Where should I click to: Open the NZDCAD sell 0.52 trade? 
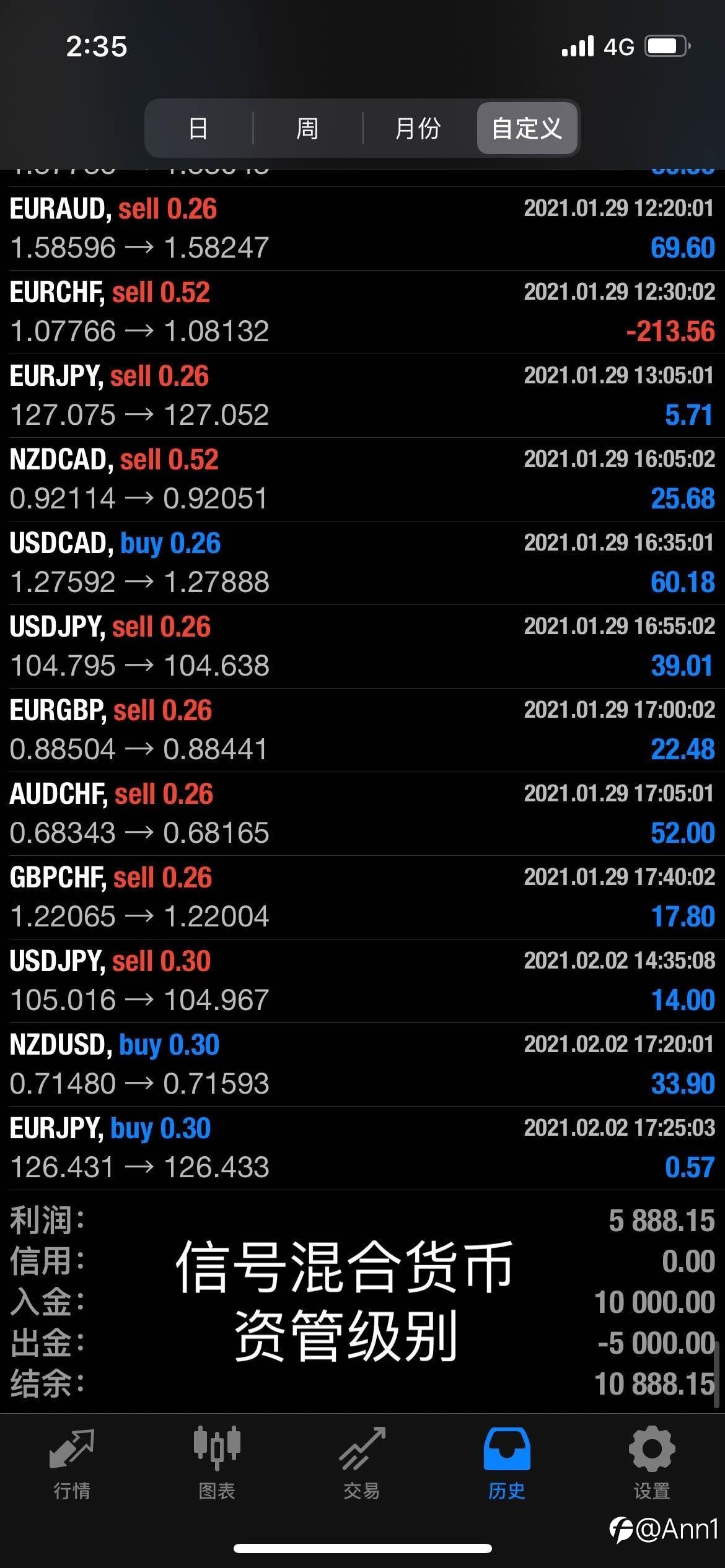pyautogui.click(x=362, y=479)
